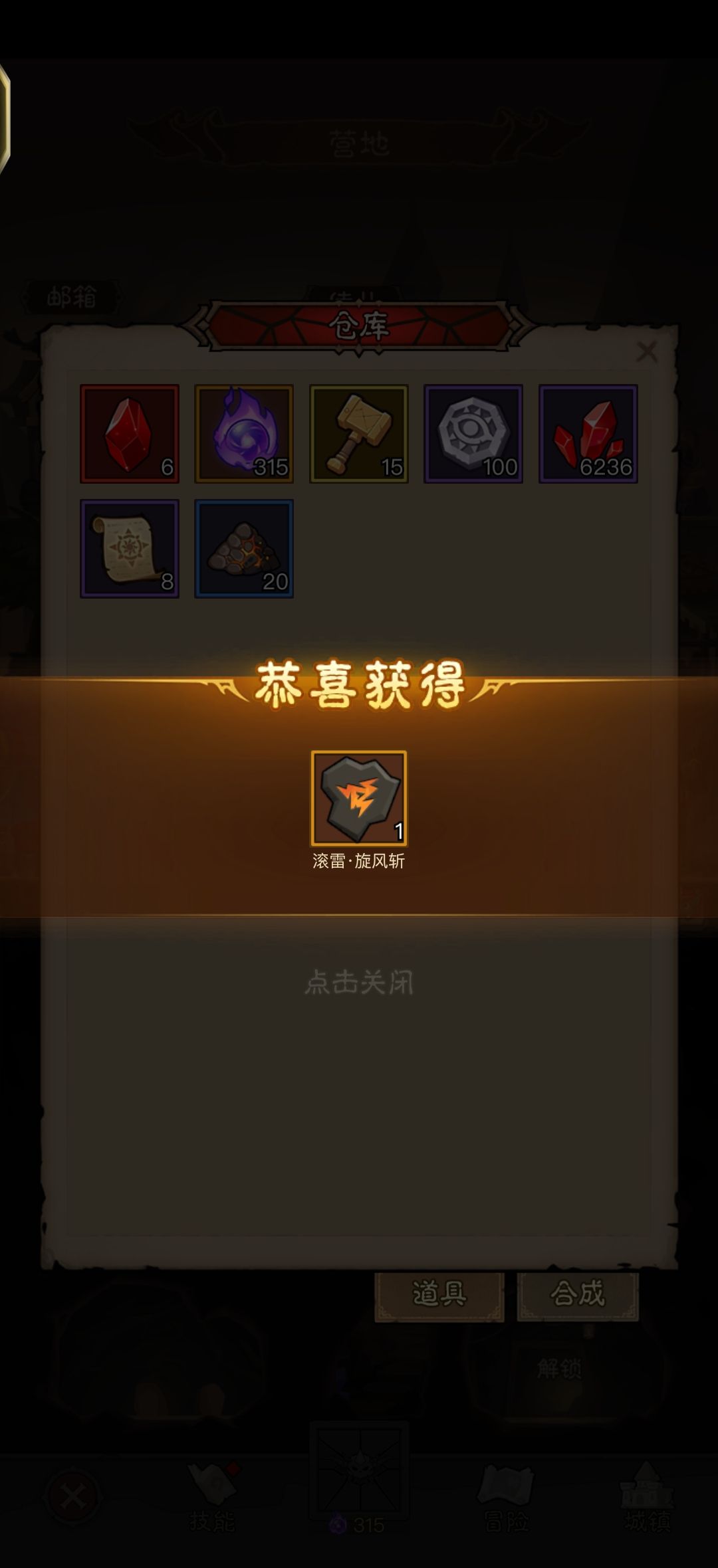Go to the 城镇 town section

coord(646,1495)
